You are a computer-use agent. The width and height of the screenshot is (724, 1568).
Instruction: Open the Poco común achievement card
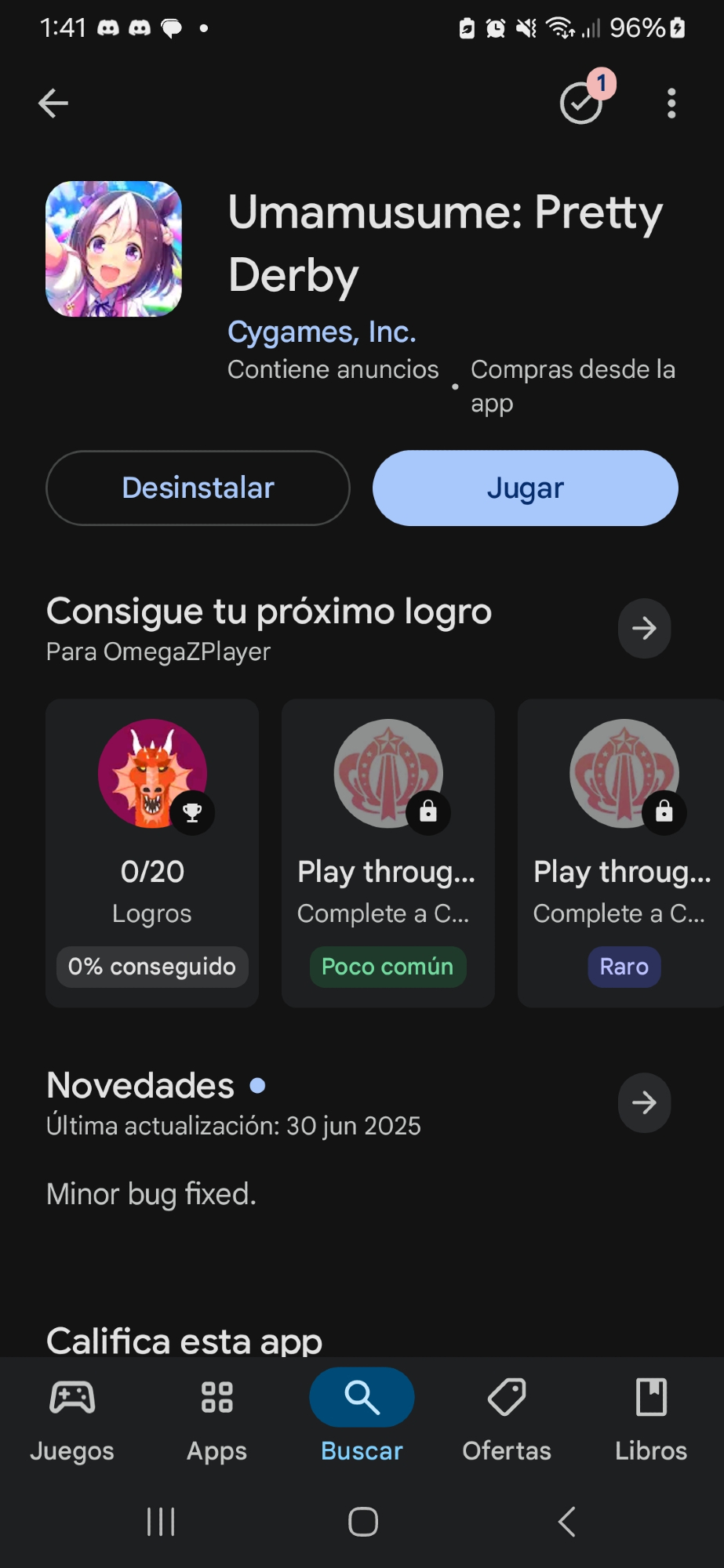click(387, 852)
